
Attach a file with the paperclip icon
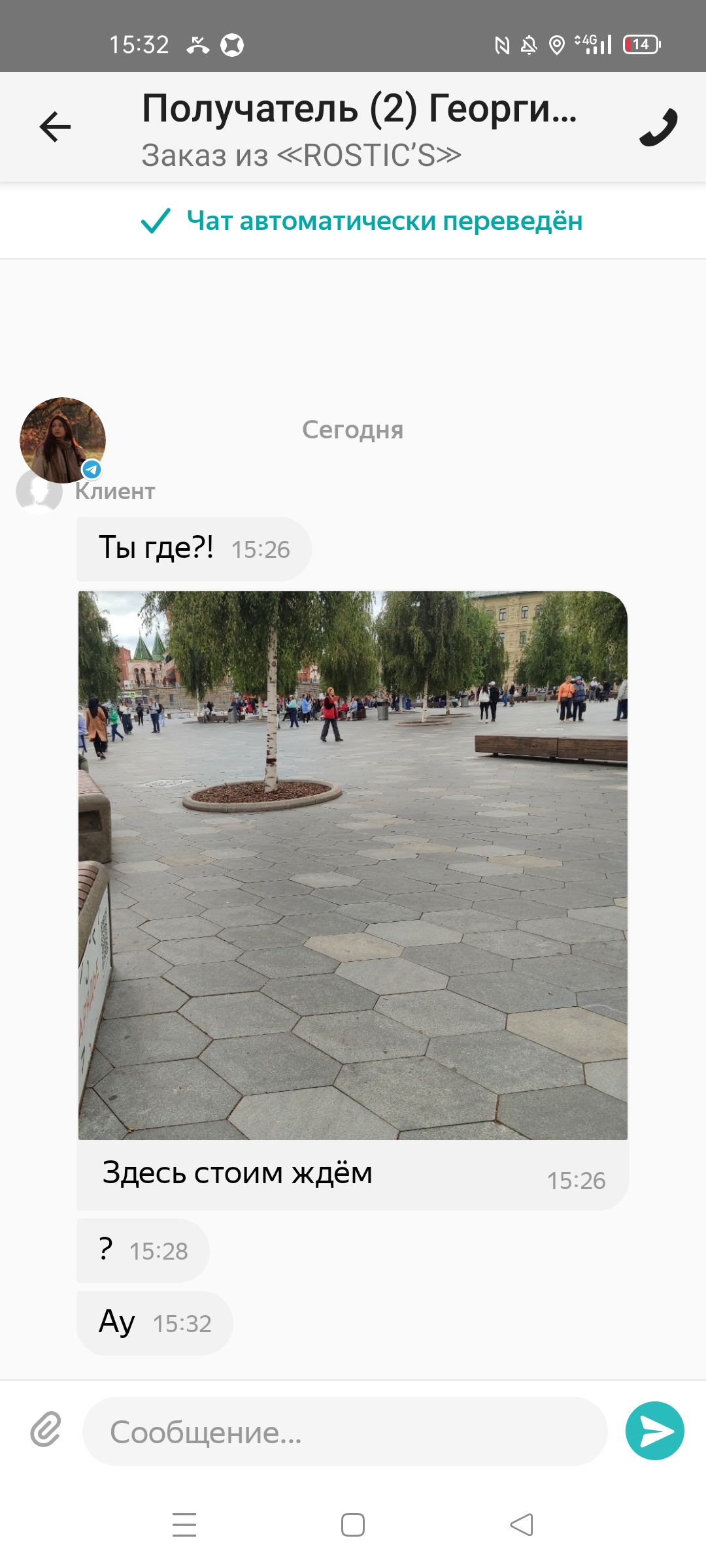pos(46,1429)
